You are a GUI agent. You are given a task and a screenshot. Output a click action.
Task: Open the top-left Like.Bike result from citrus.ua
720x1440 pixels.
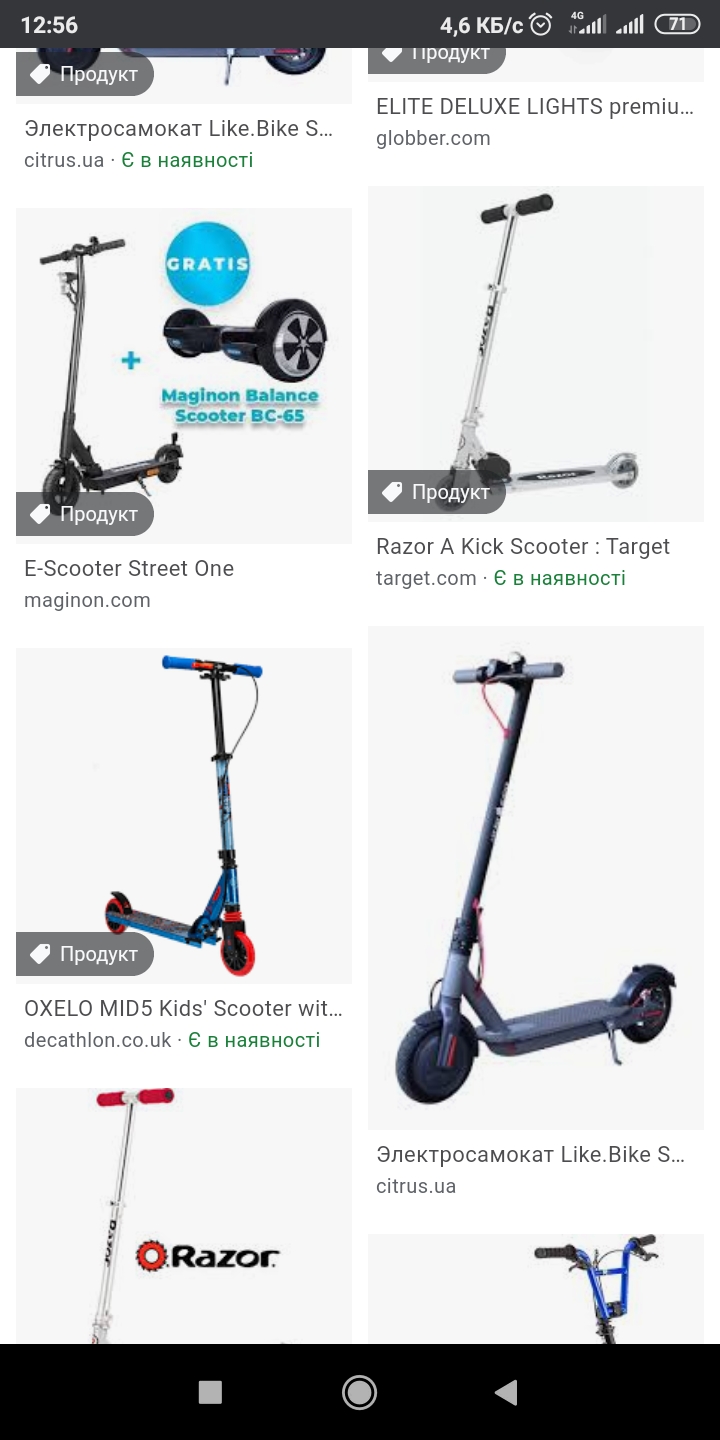(178, 129)
